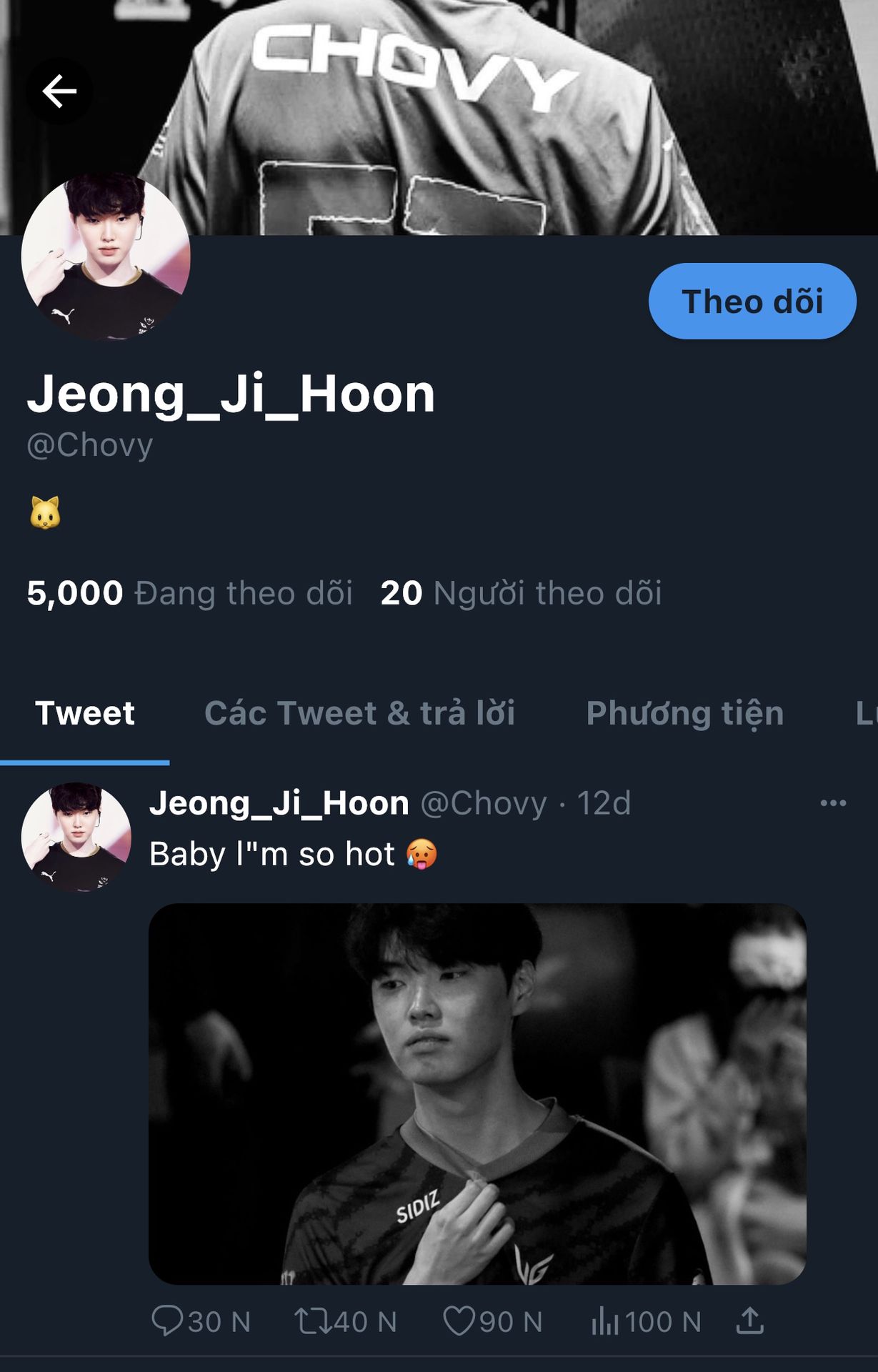Tap the Theo dõi follow button
Screen dimensions: 878x1372
(752, 301)
